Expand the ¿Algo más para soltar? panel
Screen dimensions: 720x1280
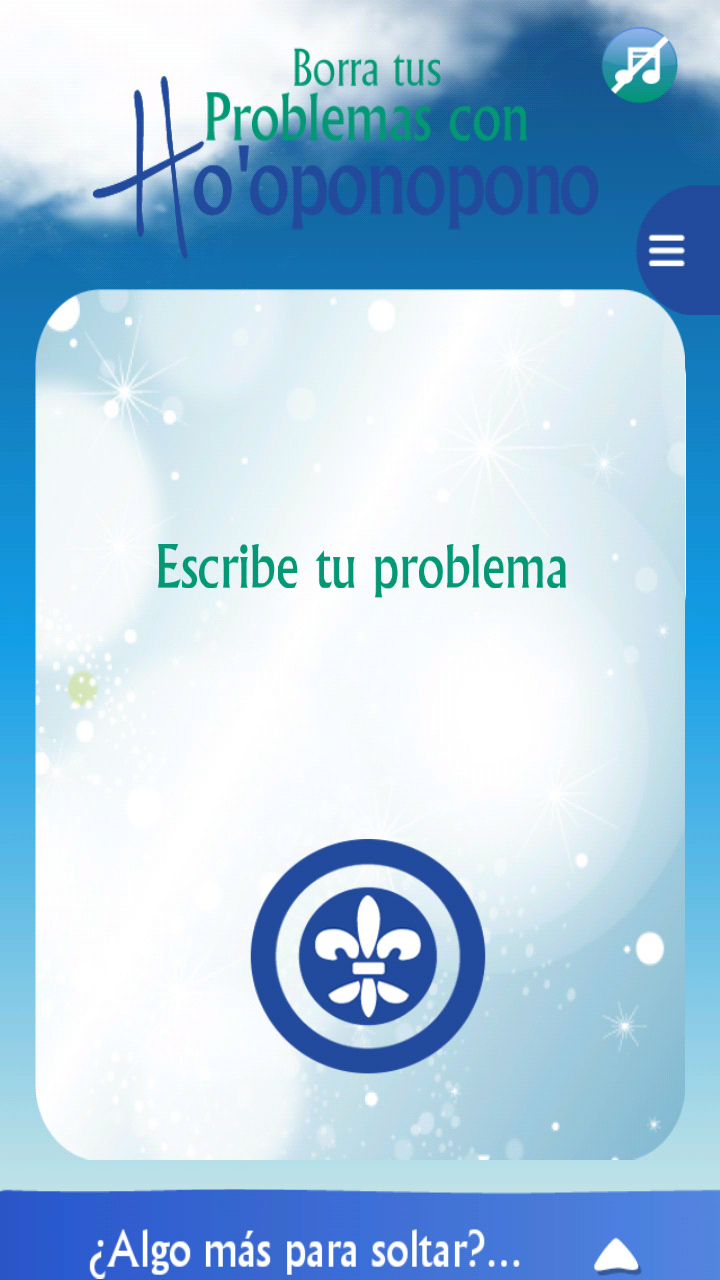(616, 1253)
